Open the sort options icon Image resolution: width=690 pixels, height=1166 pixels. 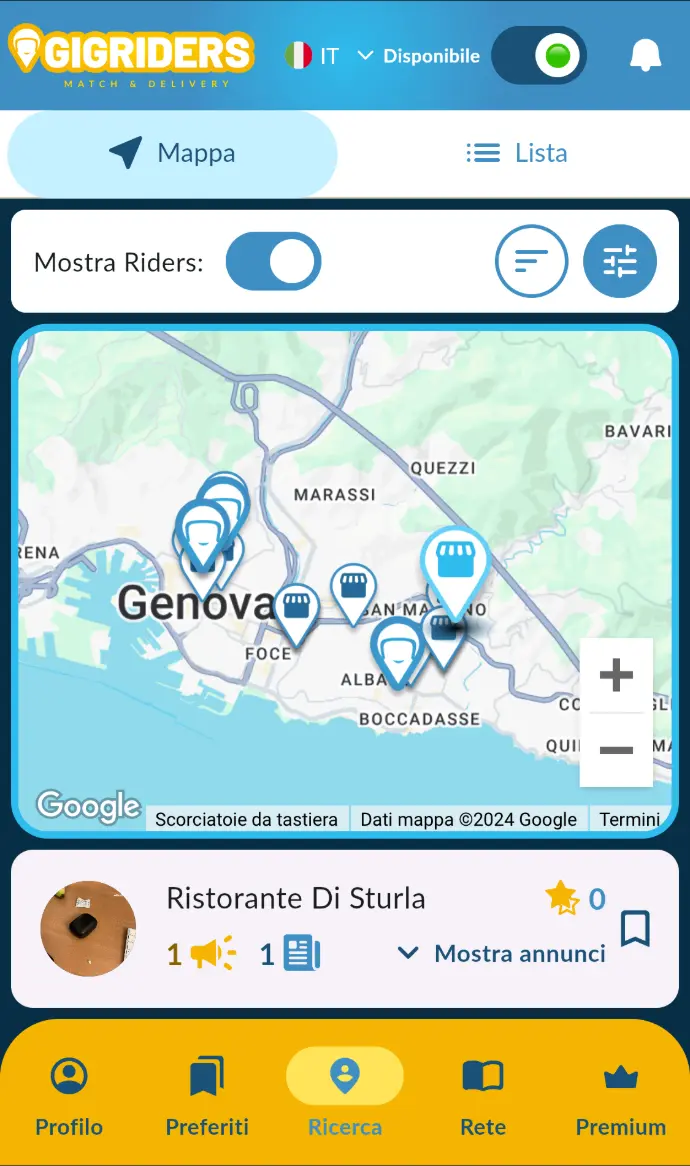point(532,261)
